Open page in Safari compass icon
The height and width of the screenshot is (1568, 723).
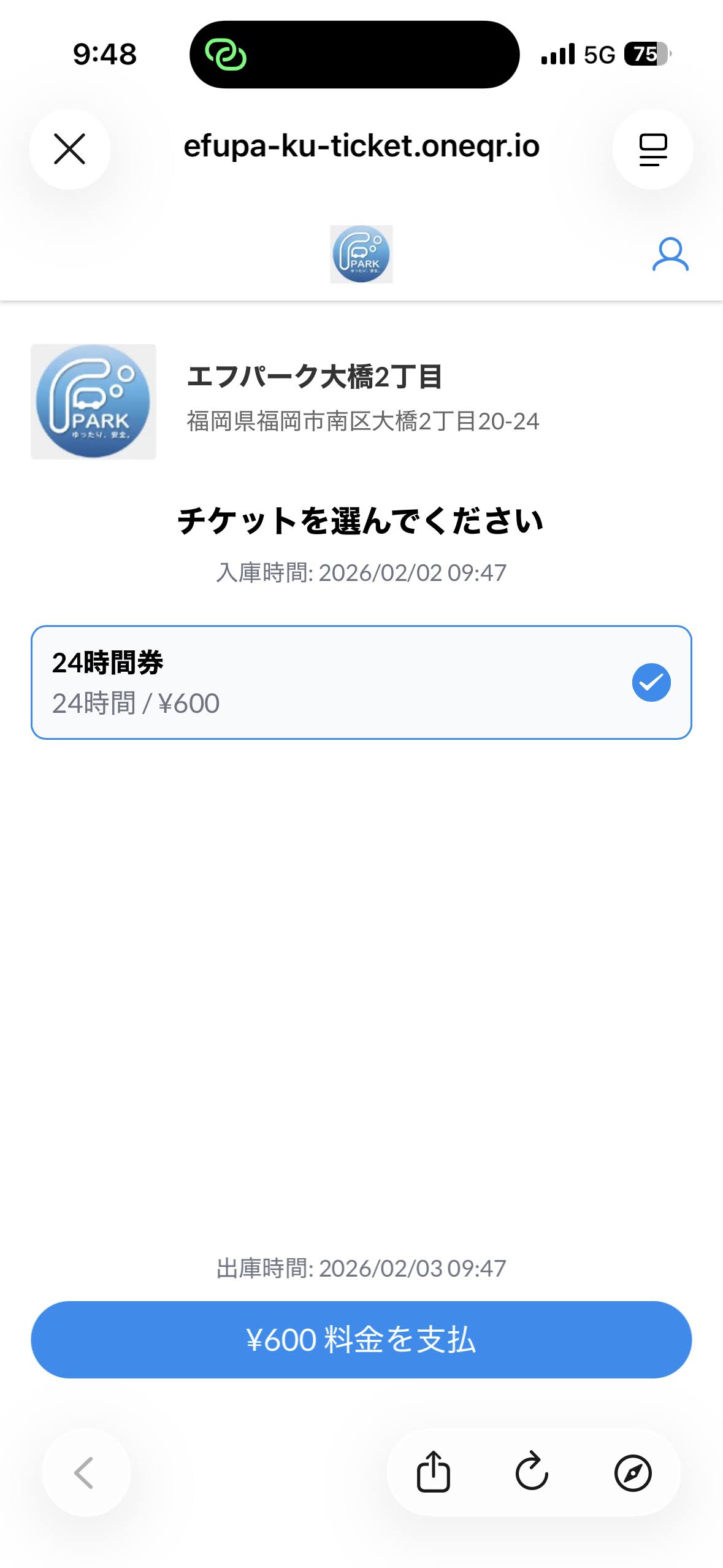coord(632,1473)
